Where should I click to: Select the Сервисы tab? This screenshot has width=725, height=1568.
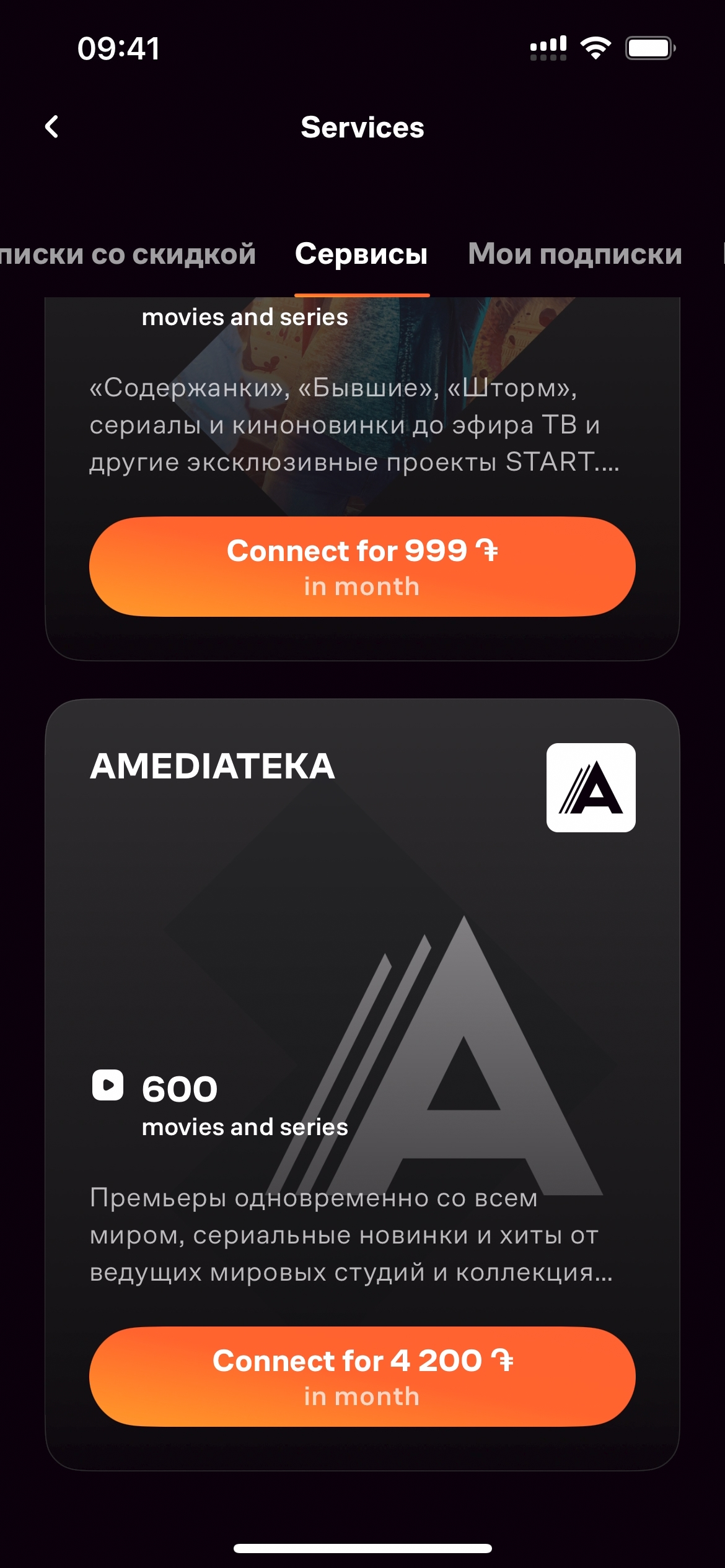click(x=361, y=254)
